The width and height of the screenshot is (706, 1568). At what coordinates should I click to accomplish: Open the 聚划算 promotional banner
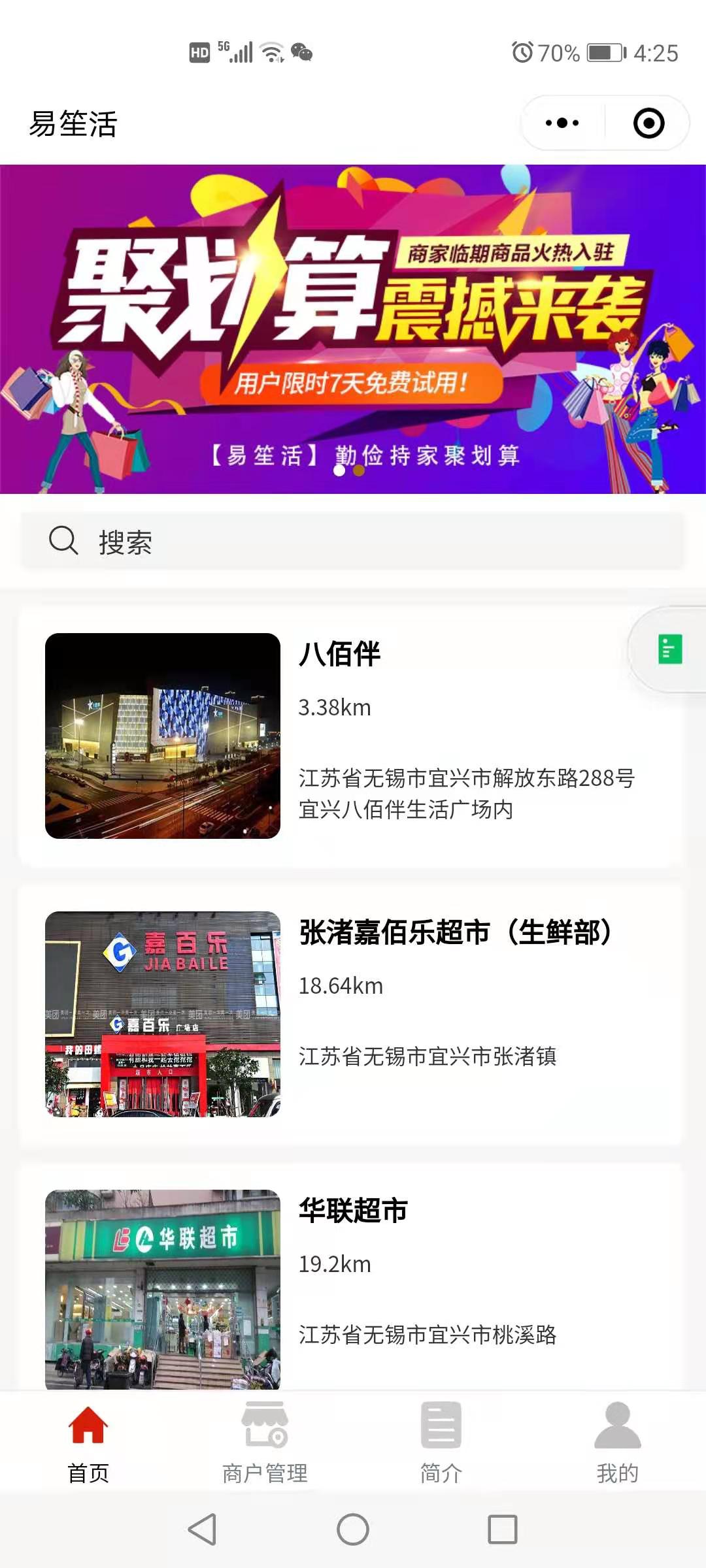(353, 329)
